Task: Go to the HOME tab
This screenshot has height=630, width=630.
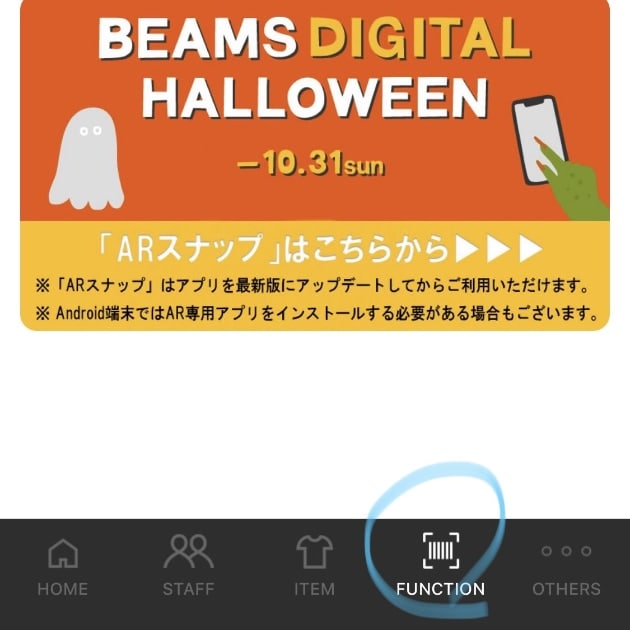Action: 62,566
